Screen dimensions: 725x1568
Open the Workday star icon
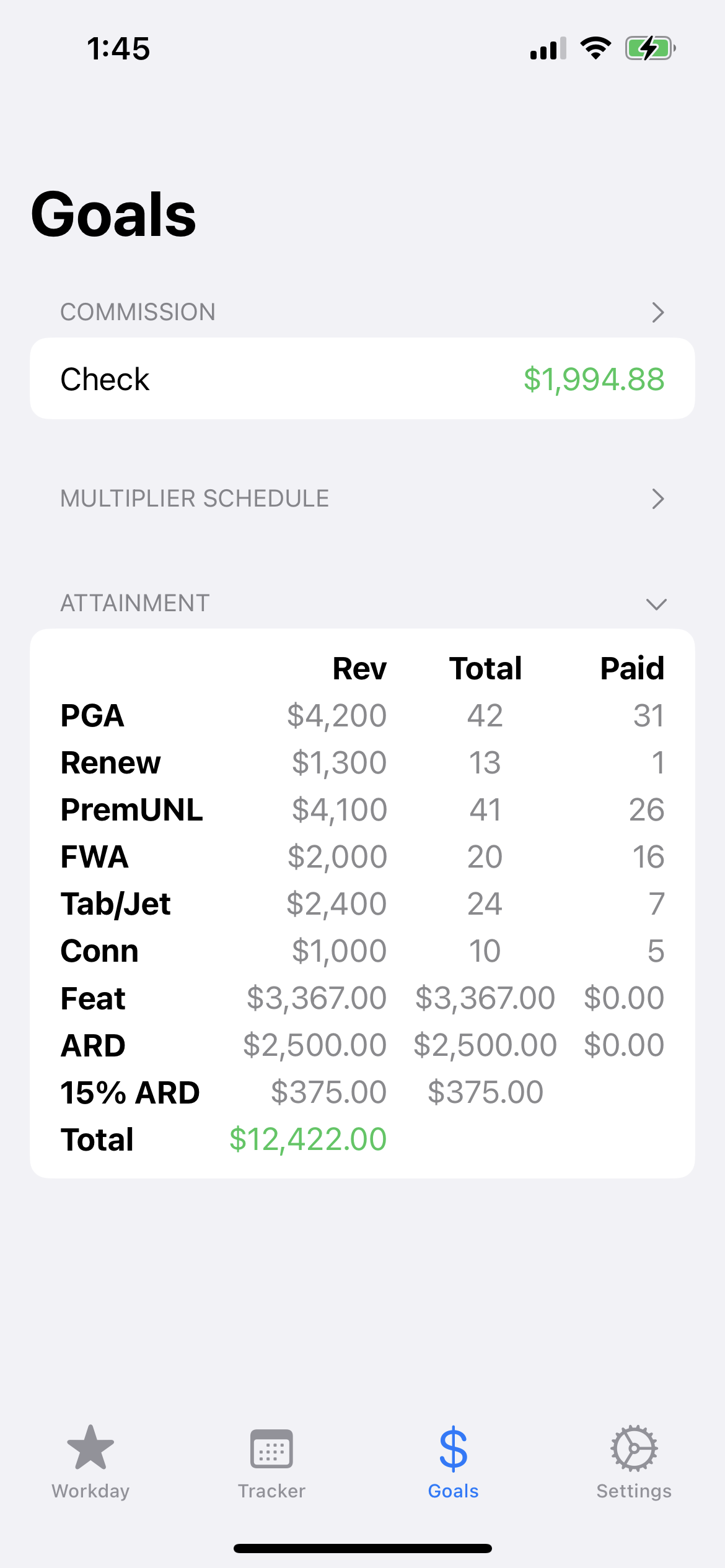click(x=90, y=1449)
